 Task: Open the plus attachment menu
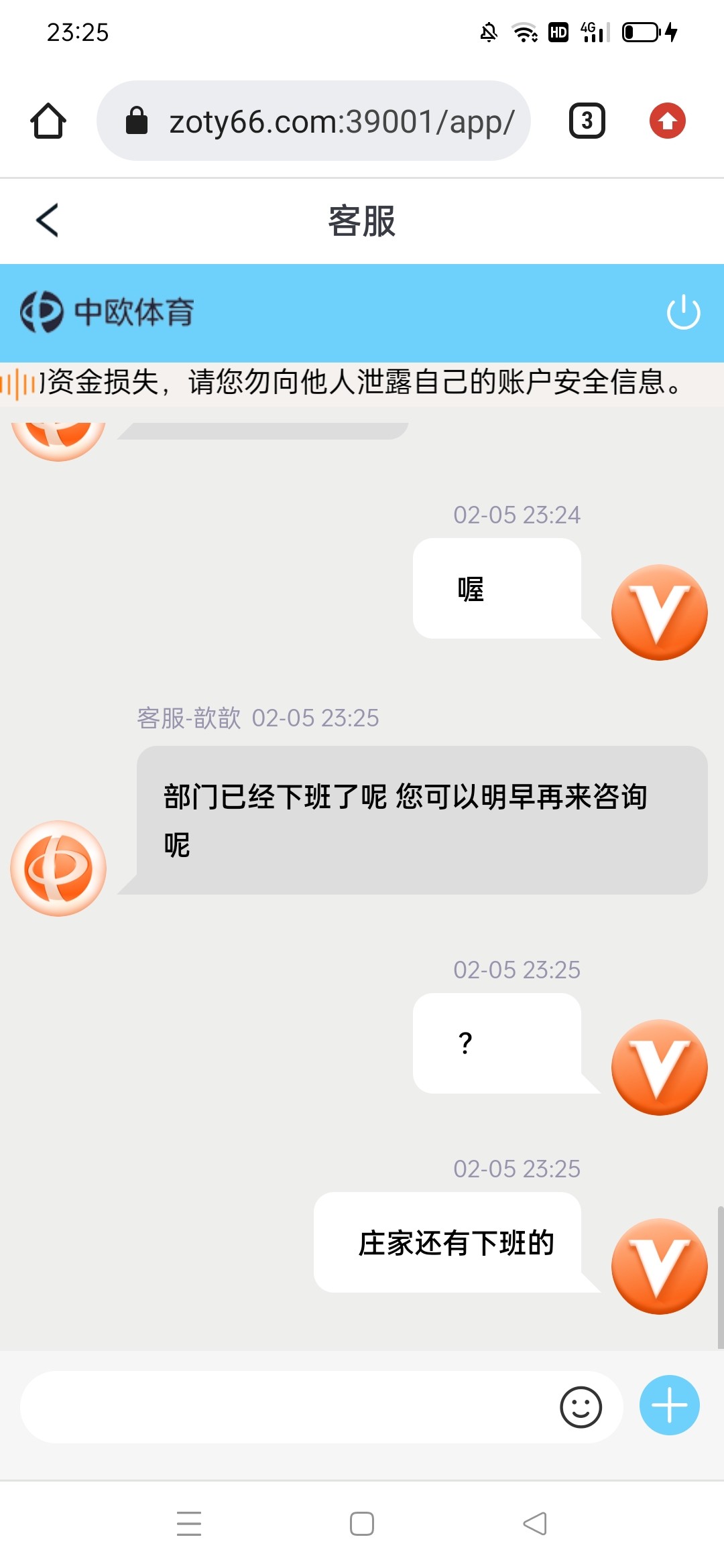[x=669, y=1405]
